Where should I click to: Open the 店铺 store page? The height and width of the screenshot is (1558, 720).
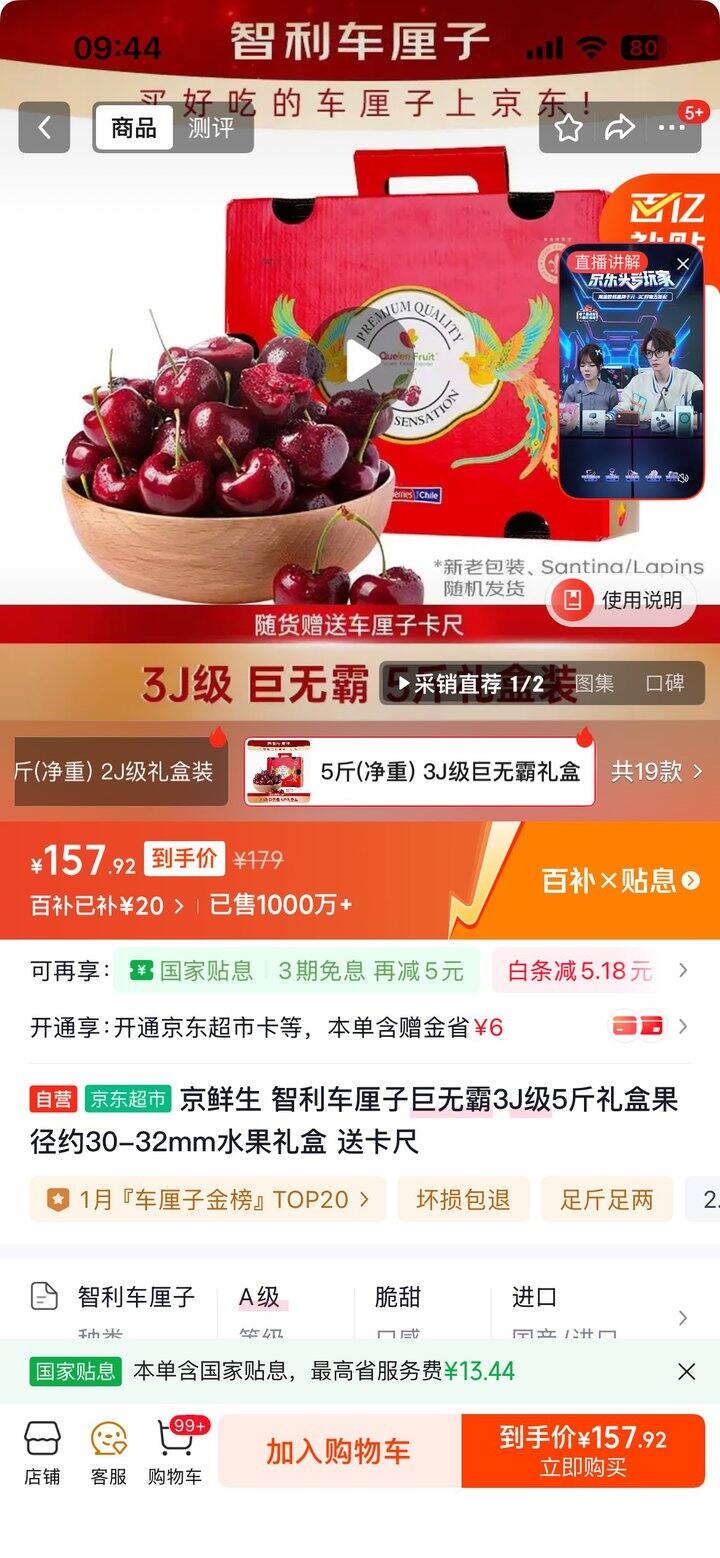point(42,1451)
